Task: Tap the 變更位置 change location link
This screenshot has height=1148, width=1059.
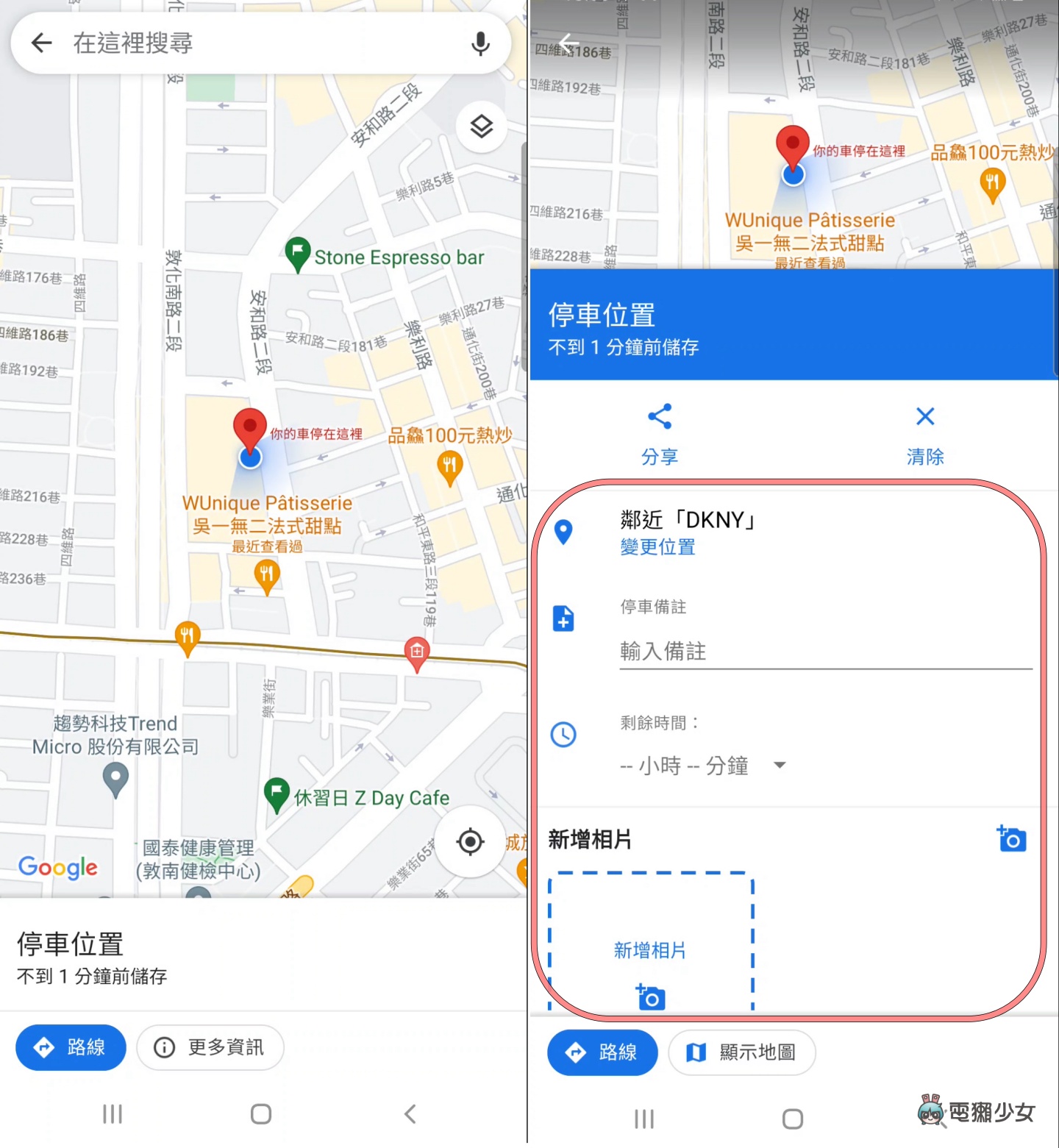Action: 657,547
